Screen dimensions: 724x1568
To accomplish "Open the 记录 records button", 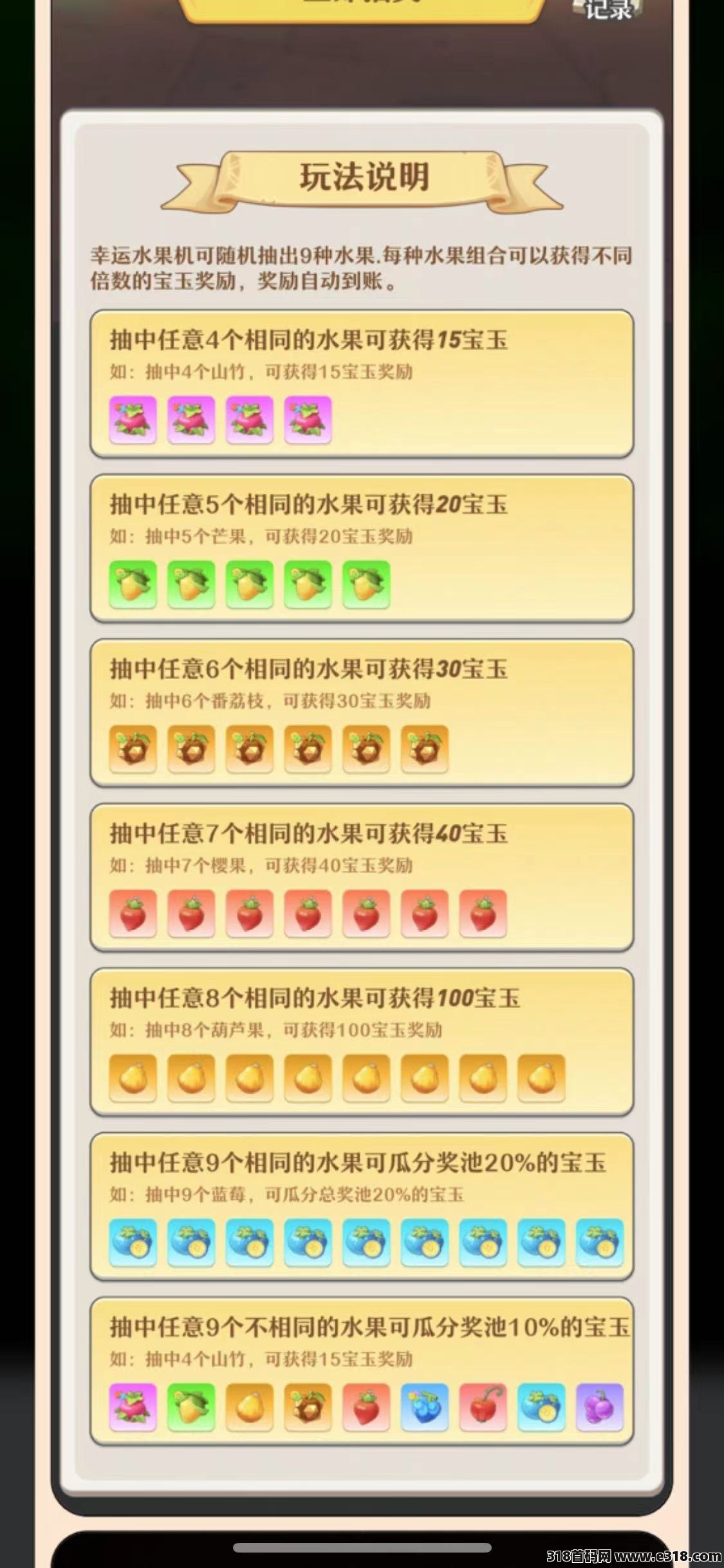I will pyautogui.click(x=608, y=9).
